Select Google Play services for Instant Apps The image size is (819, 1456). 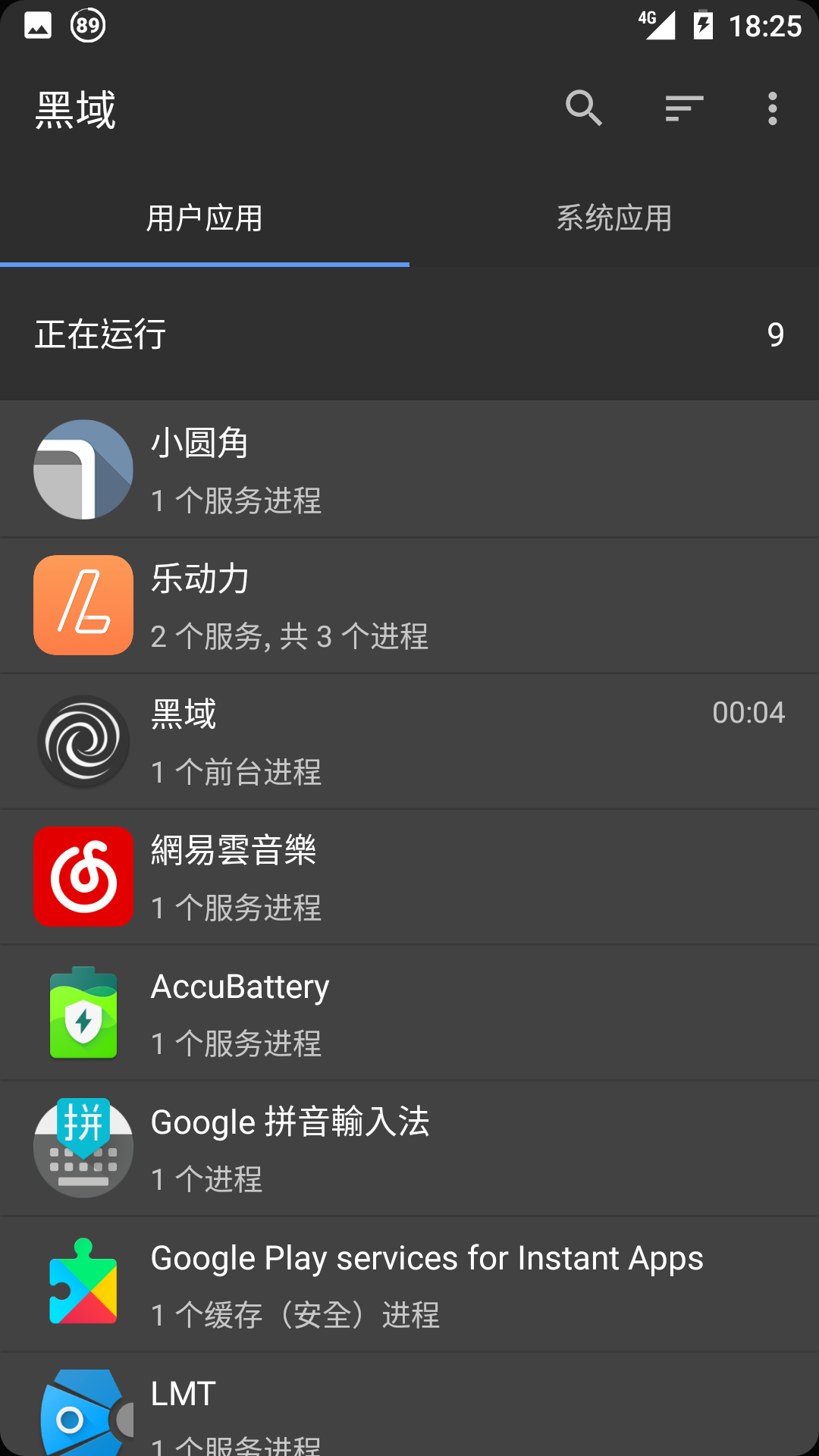[x=409, y=1284]
